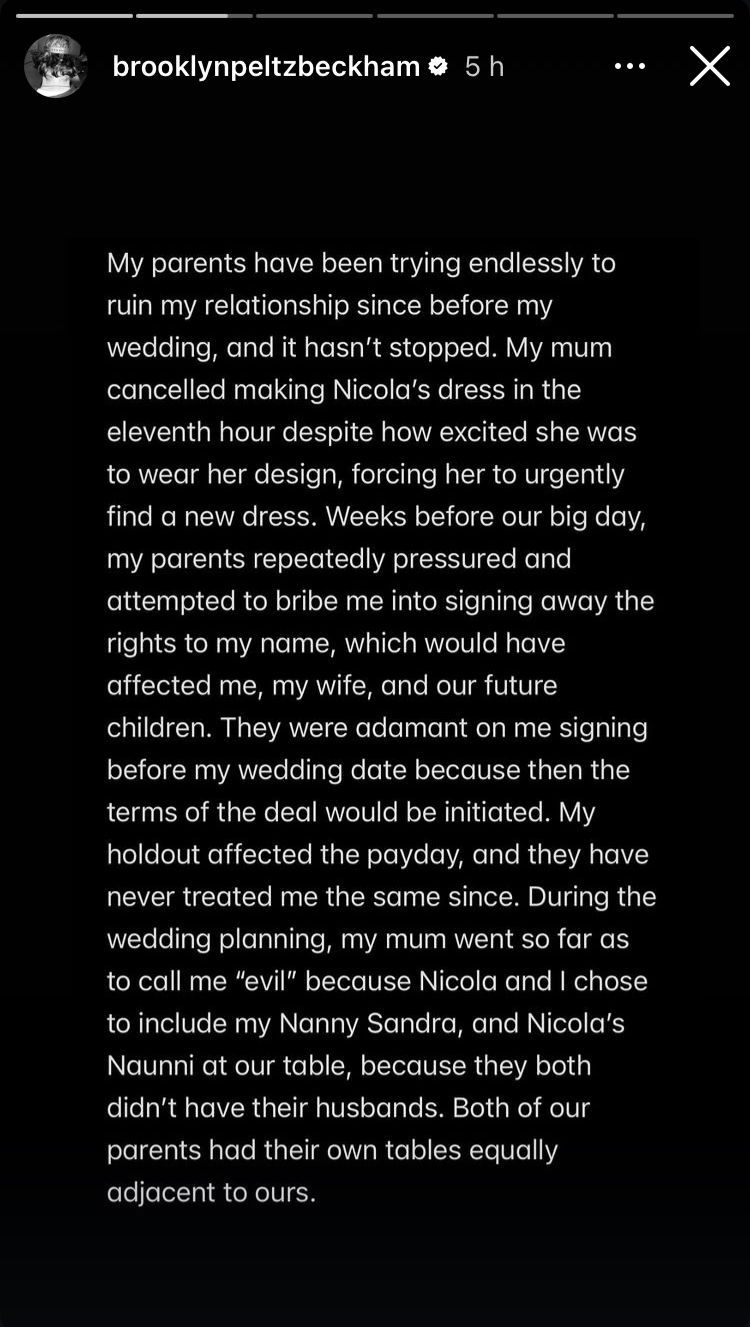Open the three-dot story options menu
This screenshot has height=1327, width=750.
630,66
